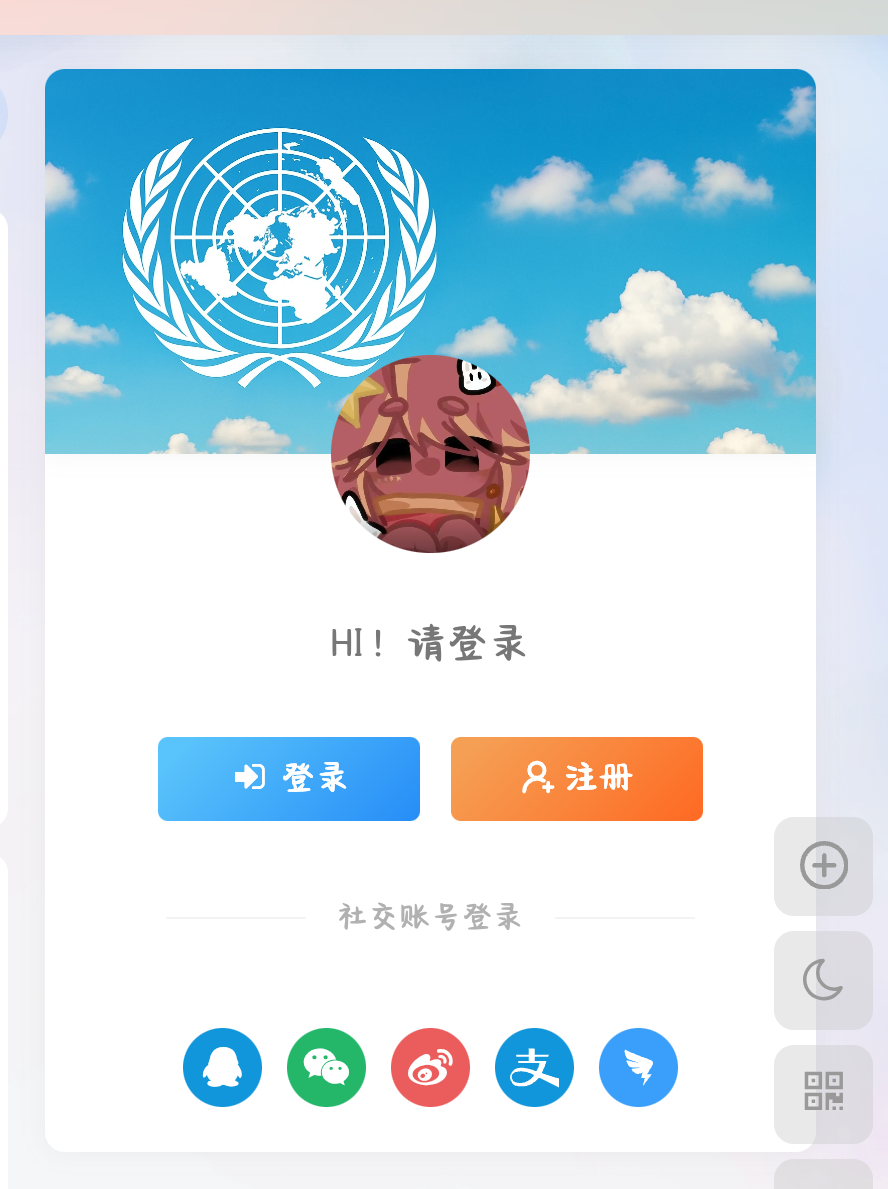The width and height of the screenshot is (888, 1189).
Task: Open the QR code floating button
Action: pyautogui.click(x=823, y=1092)
